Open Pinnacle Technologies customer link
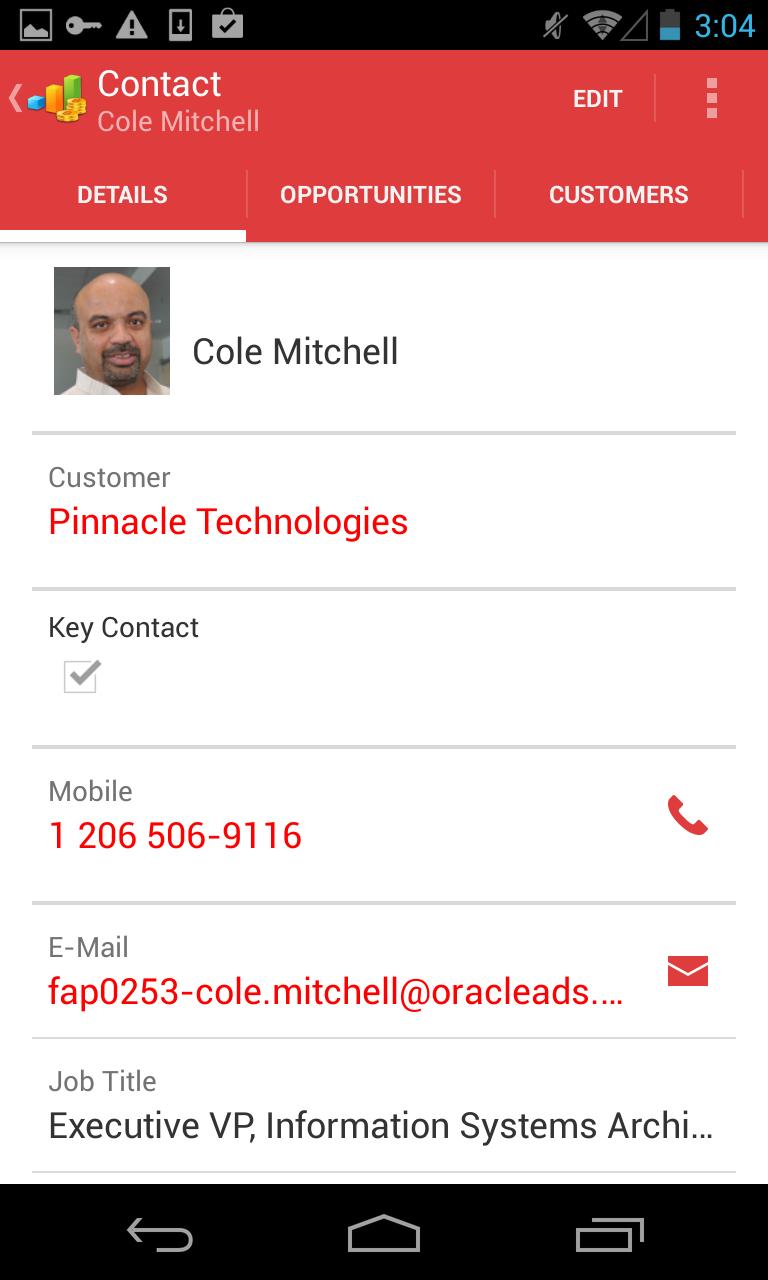 228,521
